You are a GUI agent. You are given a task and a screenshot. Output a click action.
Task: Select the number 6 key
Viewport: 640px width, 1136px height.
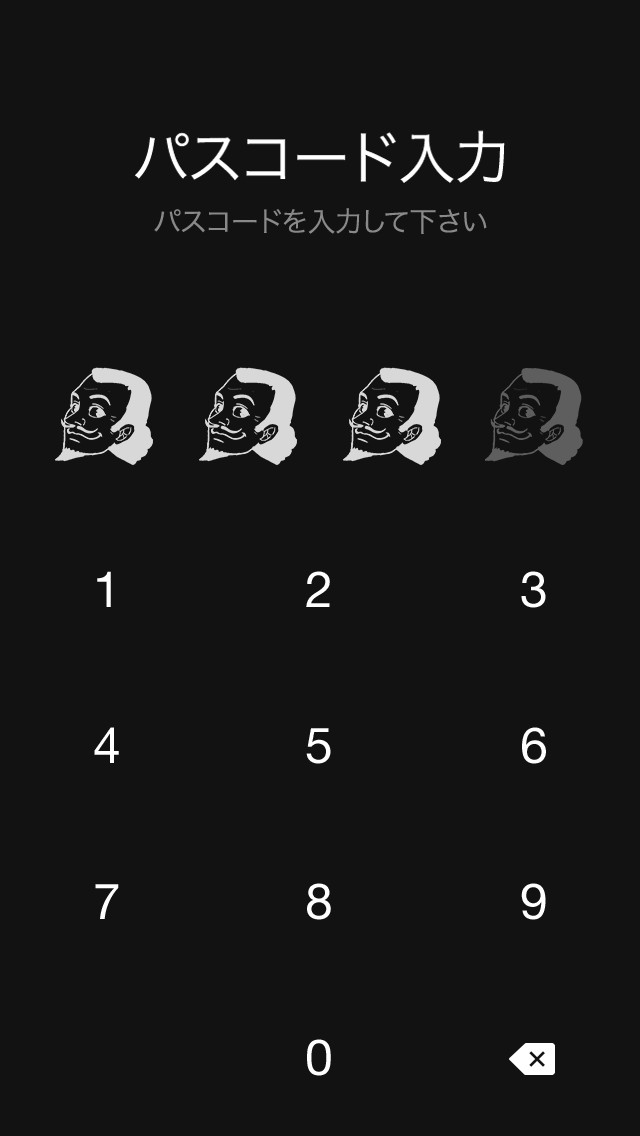[533, 746]
